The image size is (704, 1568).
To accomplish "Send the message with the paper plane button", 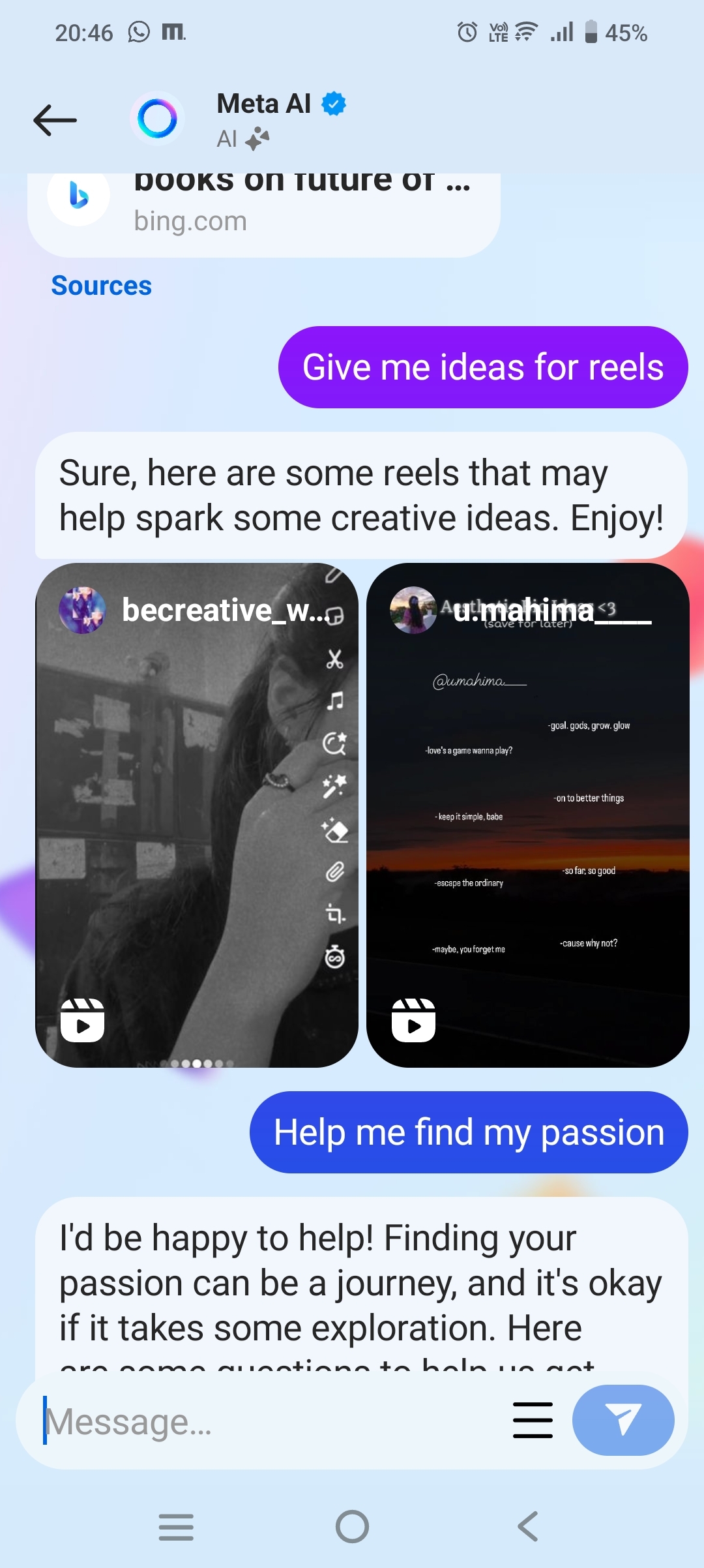I will click(623, 1421).
